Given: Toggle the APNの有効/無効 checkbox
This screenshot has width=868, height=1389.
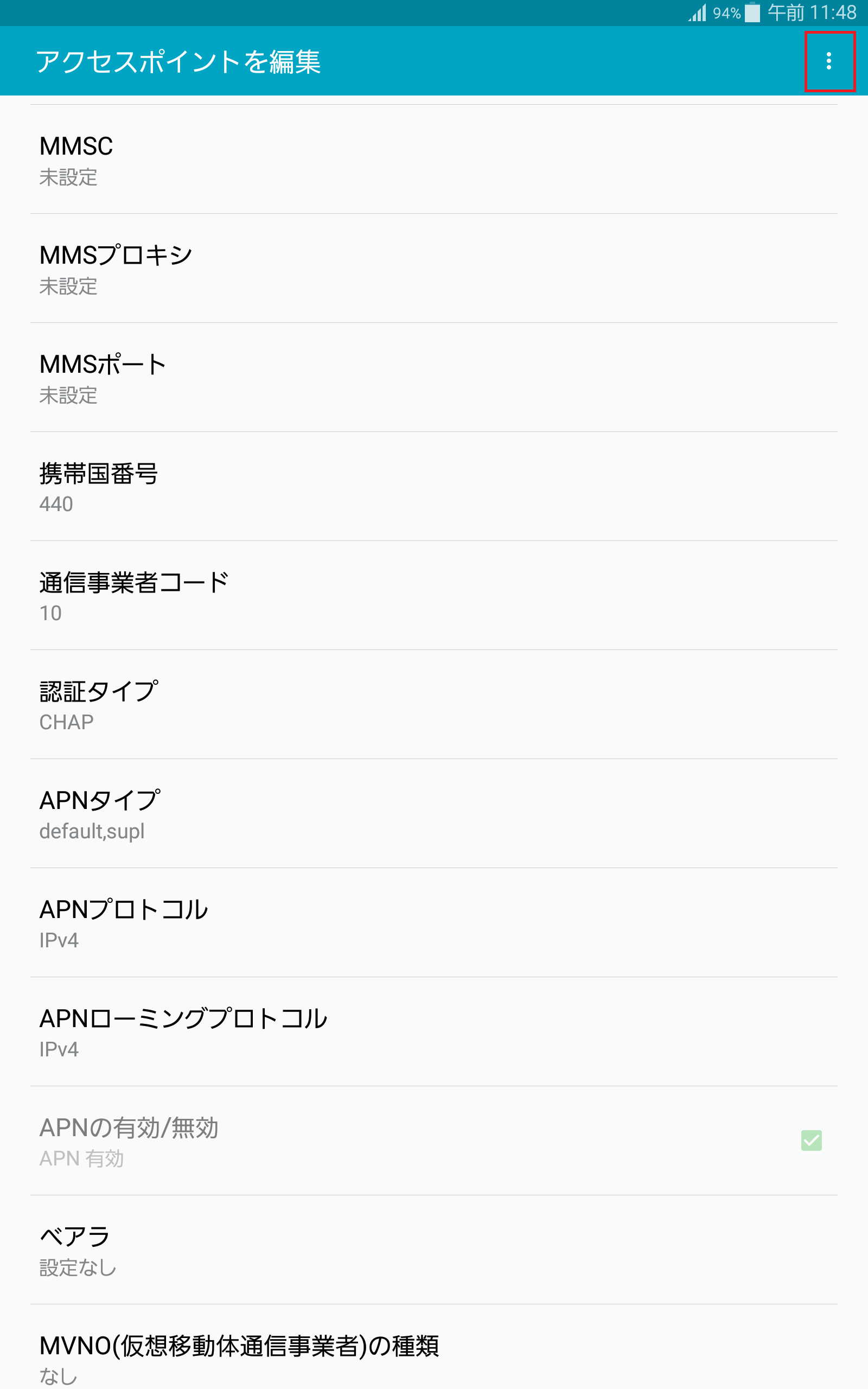Looking at the screenshot, I should 811,1140.
